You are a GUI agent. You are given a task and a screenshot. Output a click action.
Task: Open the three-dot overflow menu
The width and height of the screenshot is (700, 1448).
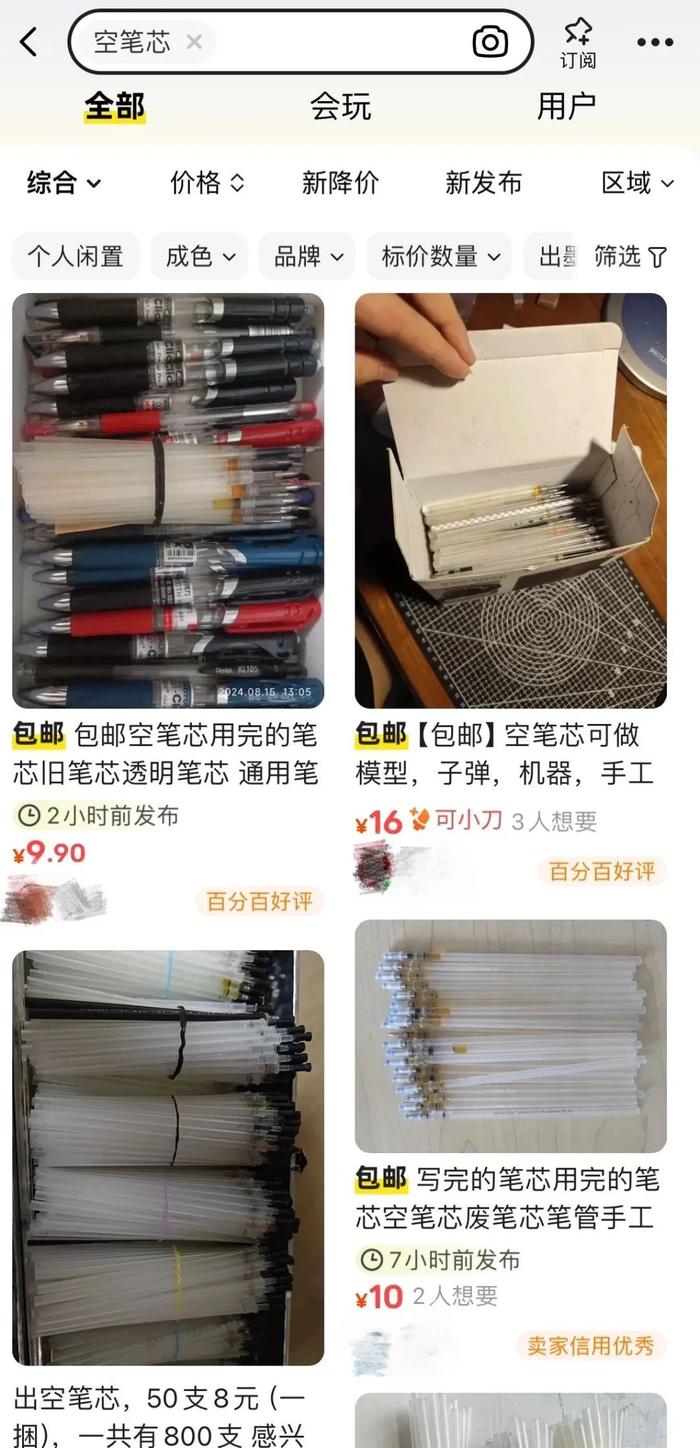pyautogui.click(x=655, y=42)
